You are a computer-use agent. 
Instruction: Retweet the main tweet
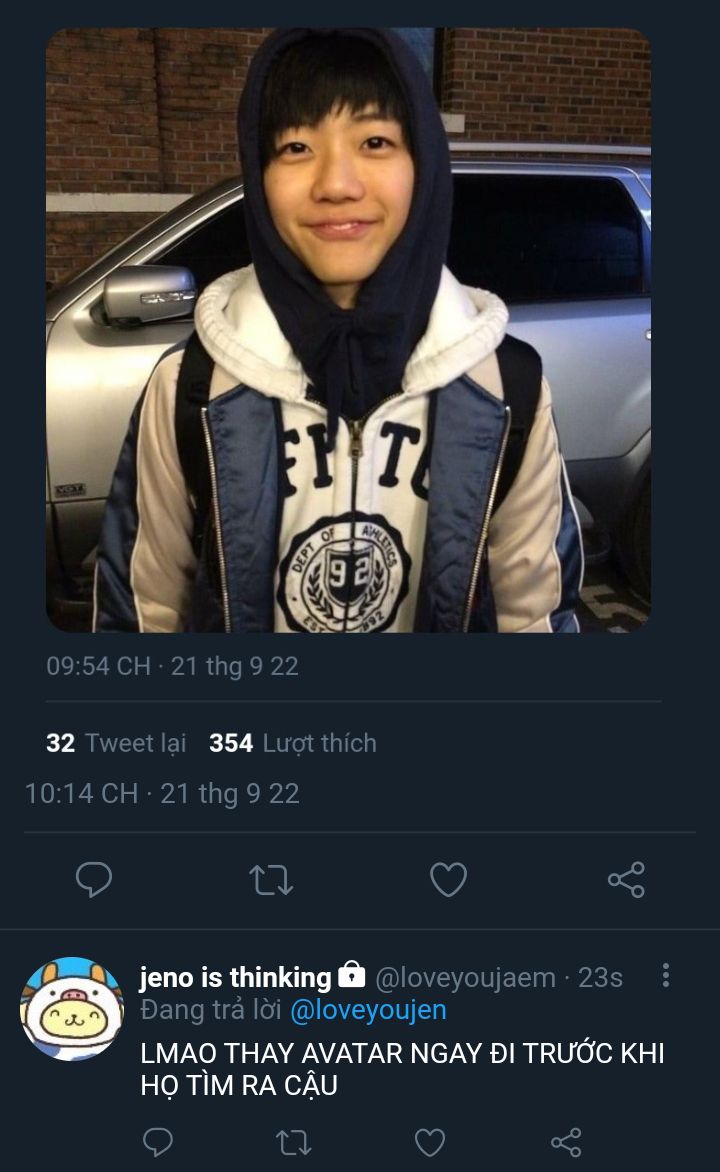pyautogui.click(x=271, y=880)
